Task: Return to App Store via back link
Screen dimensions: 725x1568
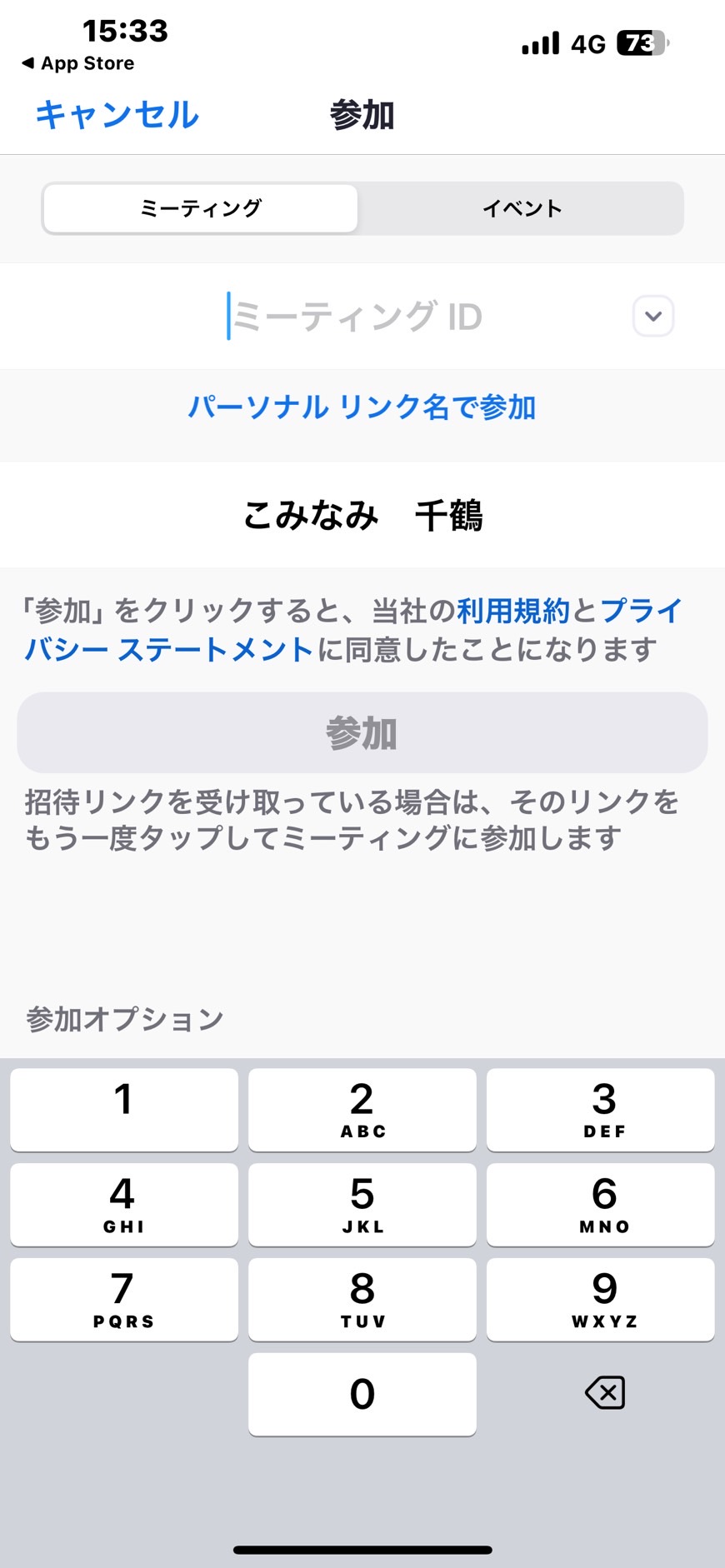Action: click(x=78, y=63)
